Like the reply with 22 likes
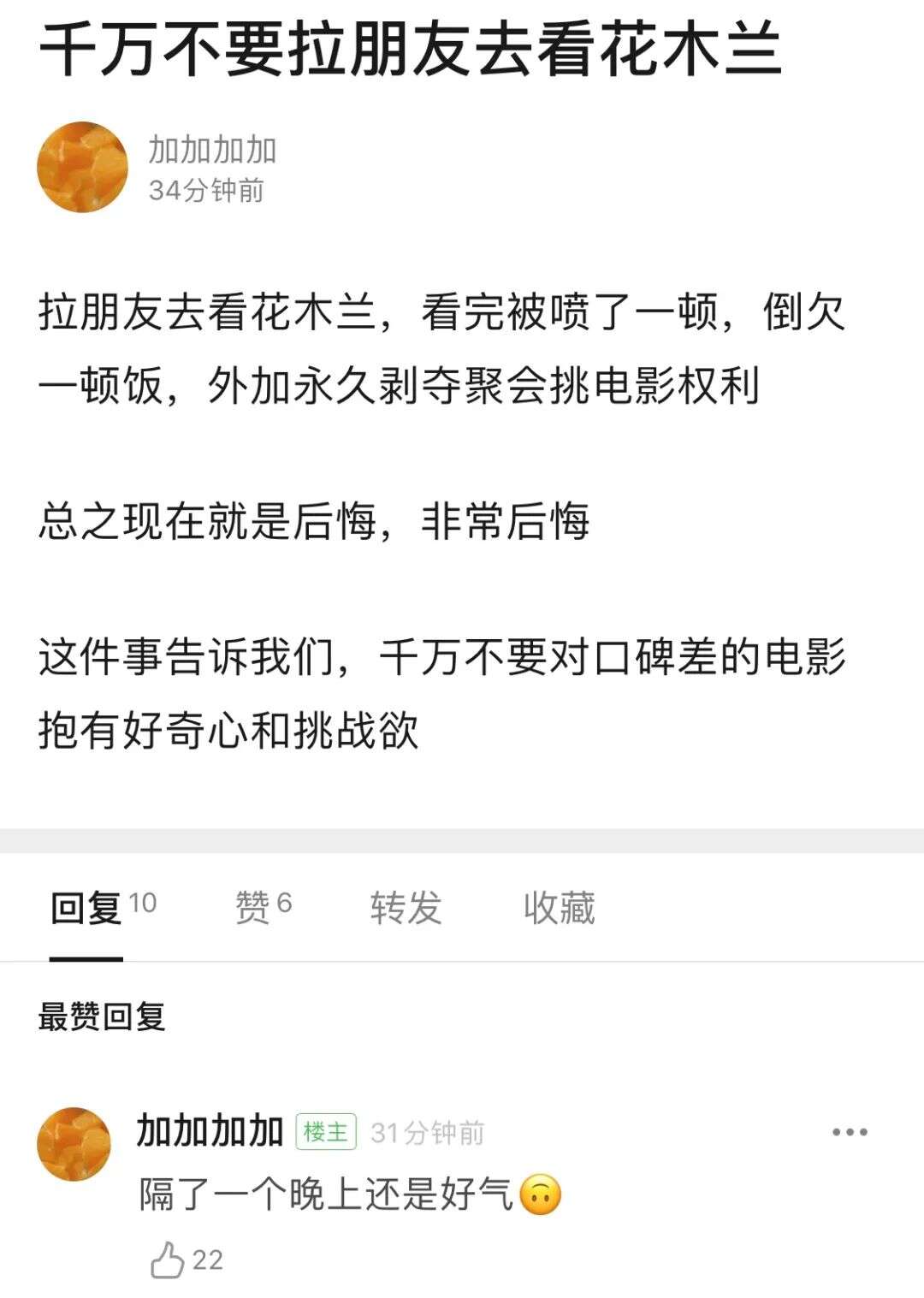924x1298 pixels. tap(169, 1259)
